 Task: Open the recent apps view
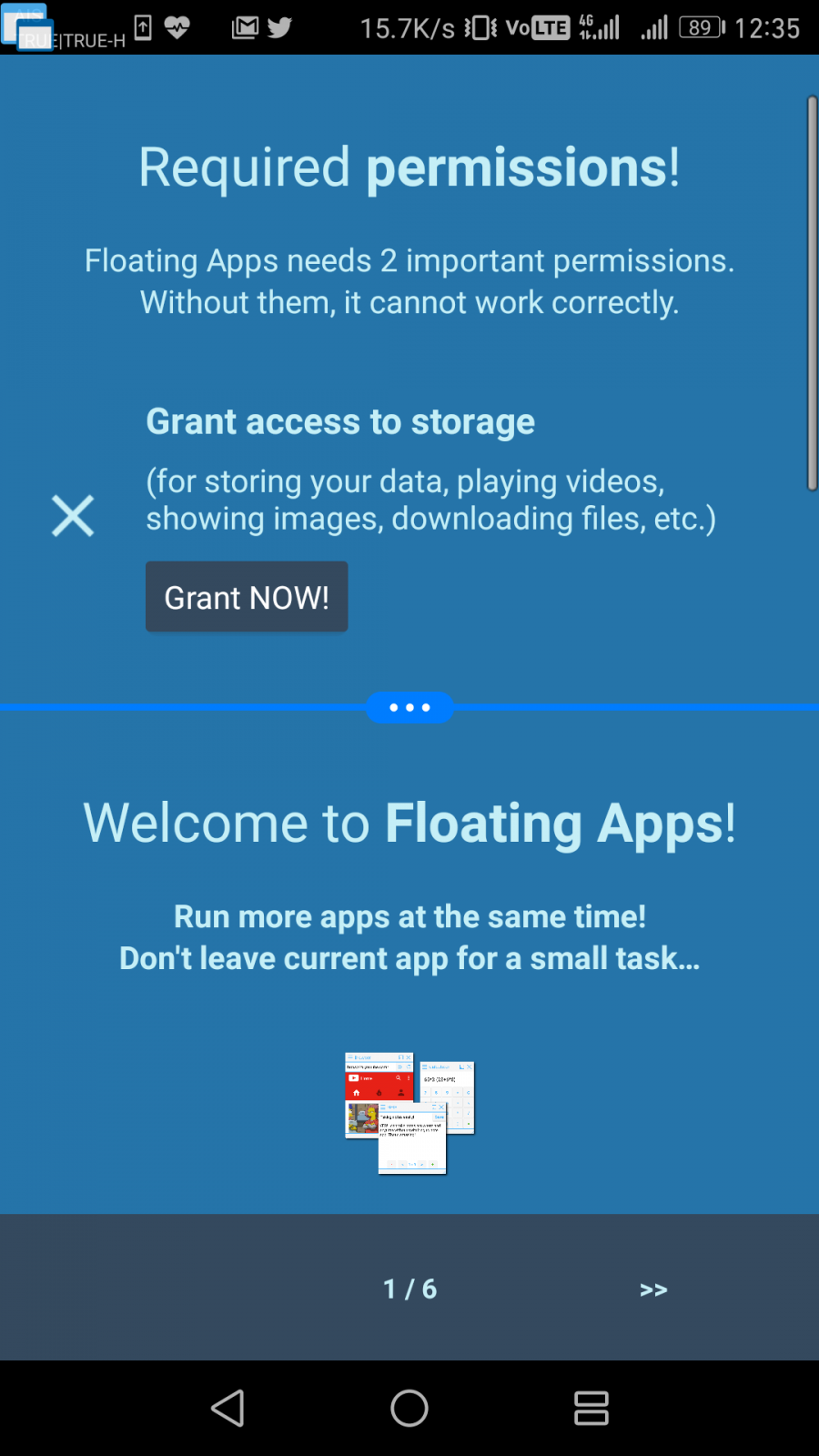point(591,1408)
